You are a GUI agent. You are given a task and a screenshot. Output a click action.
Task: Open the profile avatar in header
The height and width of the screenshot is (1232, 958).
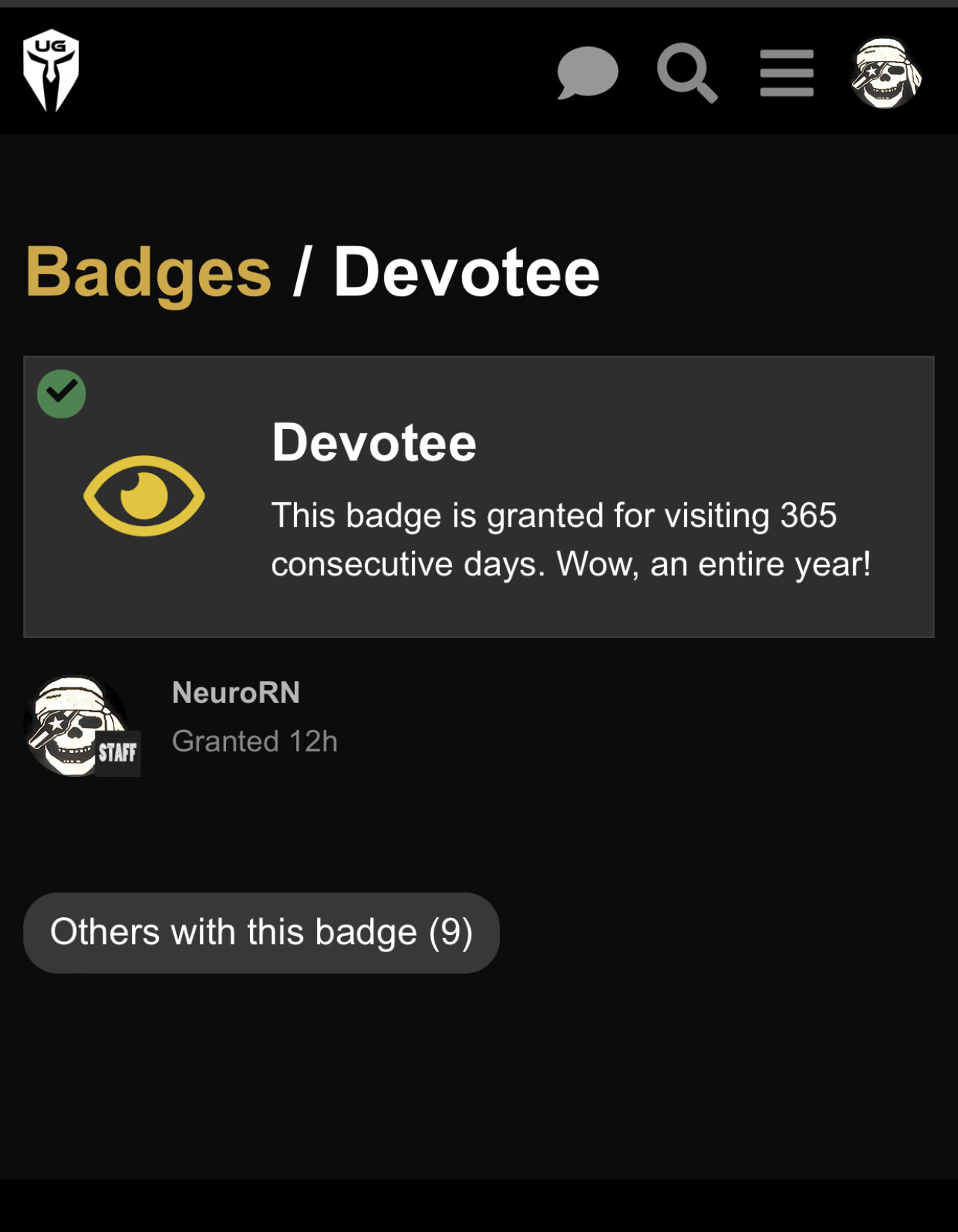886,72
